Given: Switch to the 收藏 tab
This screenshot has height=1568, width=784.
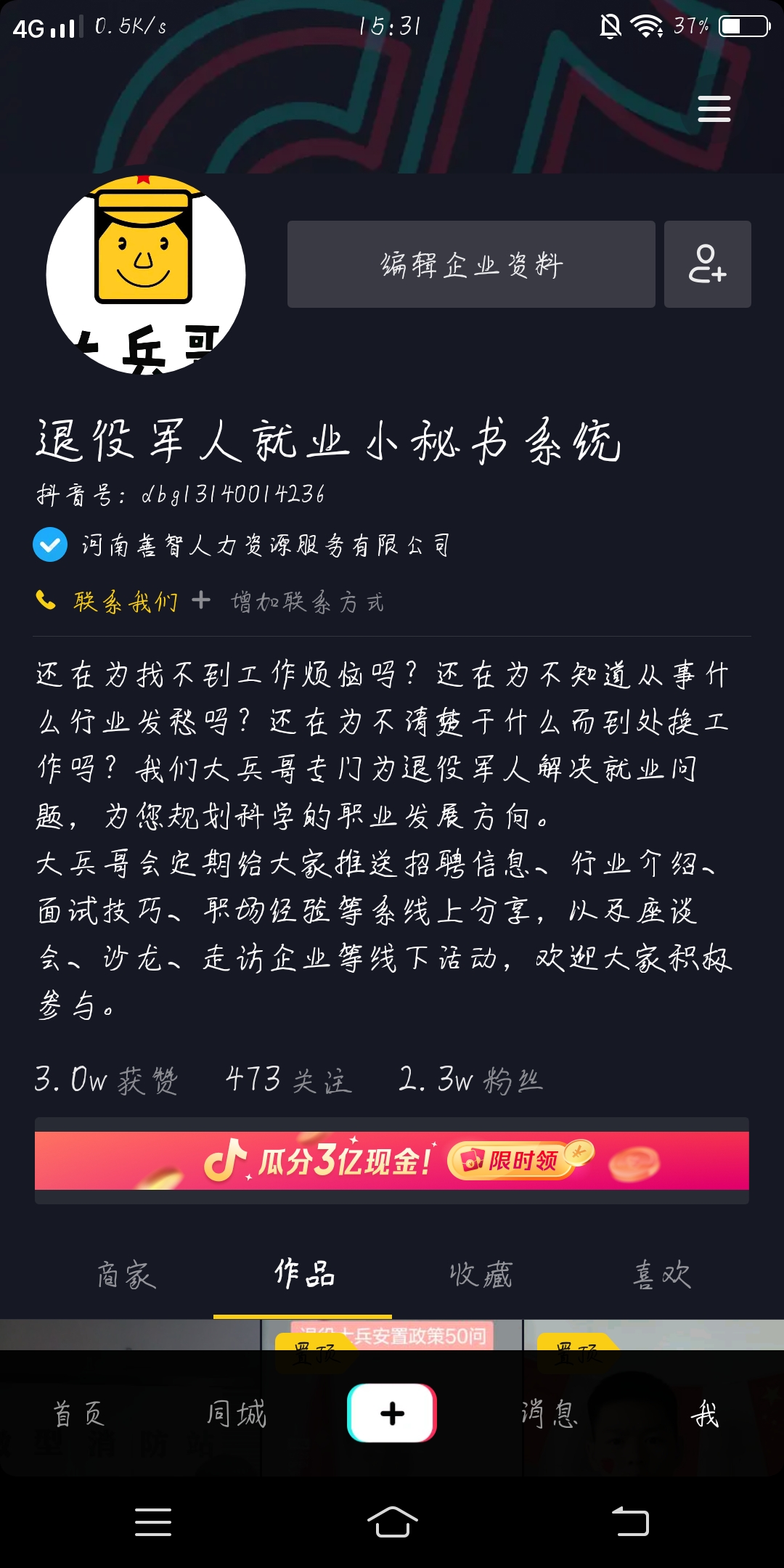Looking at the screenshot, I should pyautogui.click(x=481, y=1275).
